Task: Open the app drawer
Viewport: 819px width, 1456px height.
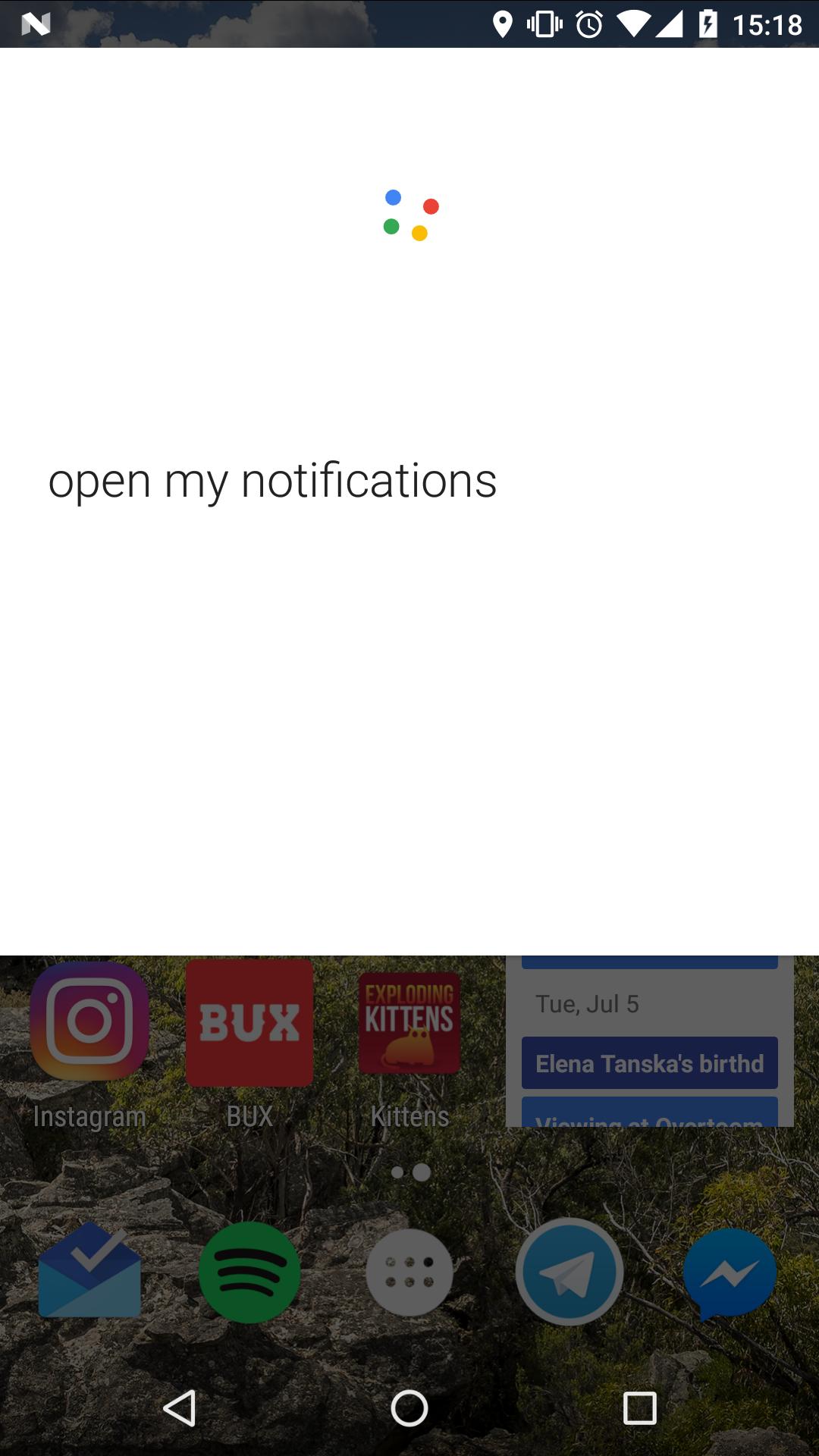Action: (x=409, y=1272)
